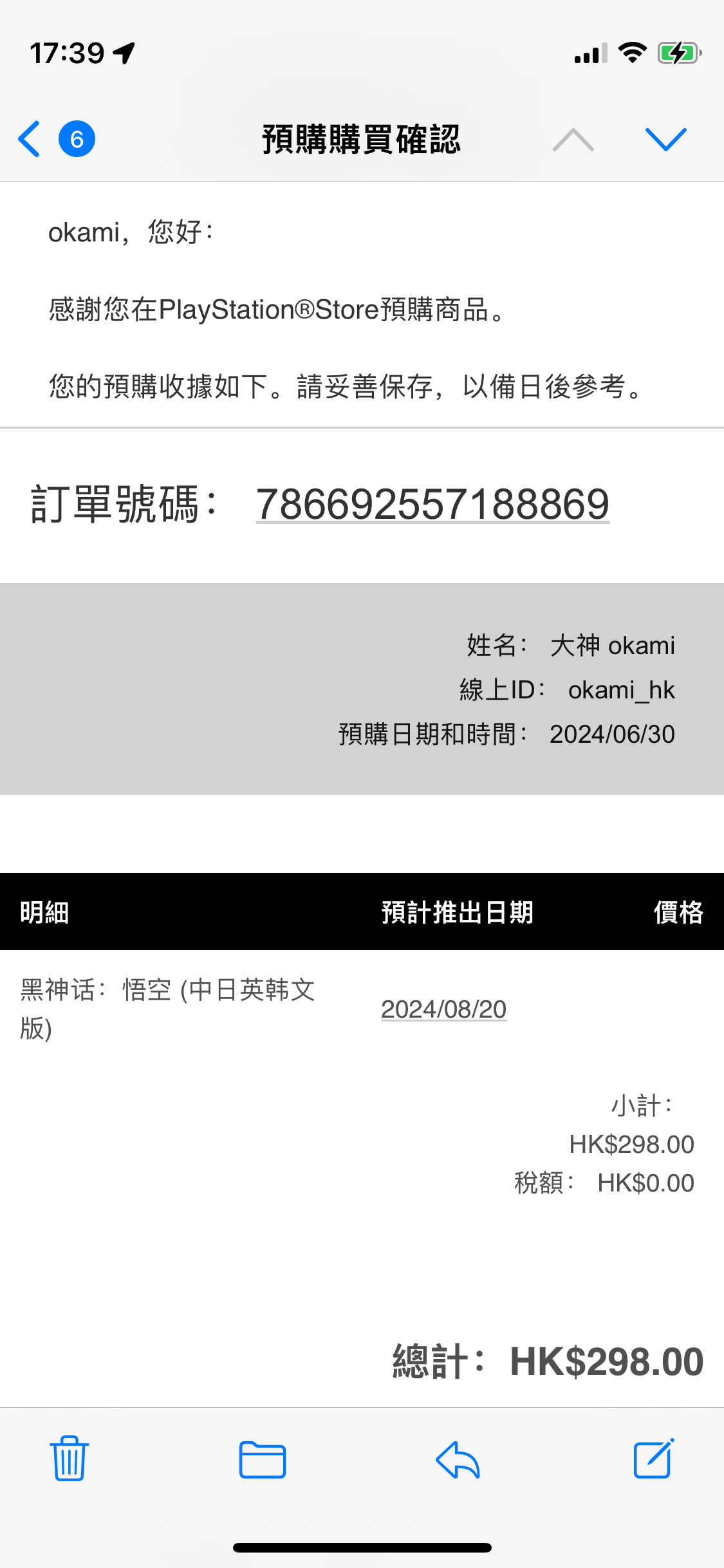Compose a new email
The image size is (724, 1568).
653,1459
